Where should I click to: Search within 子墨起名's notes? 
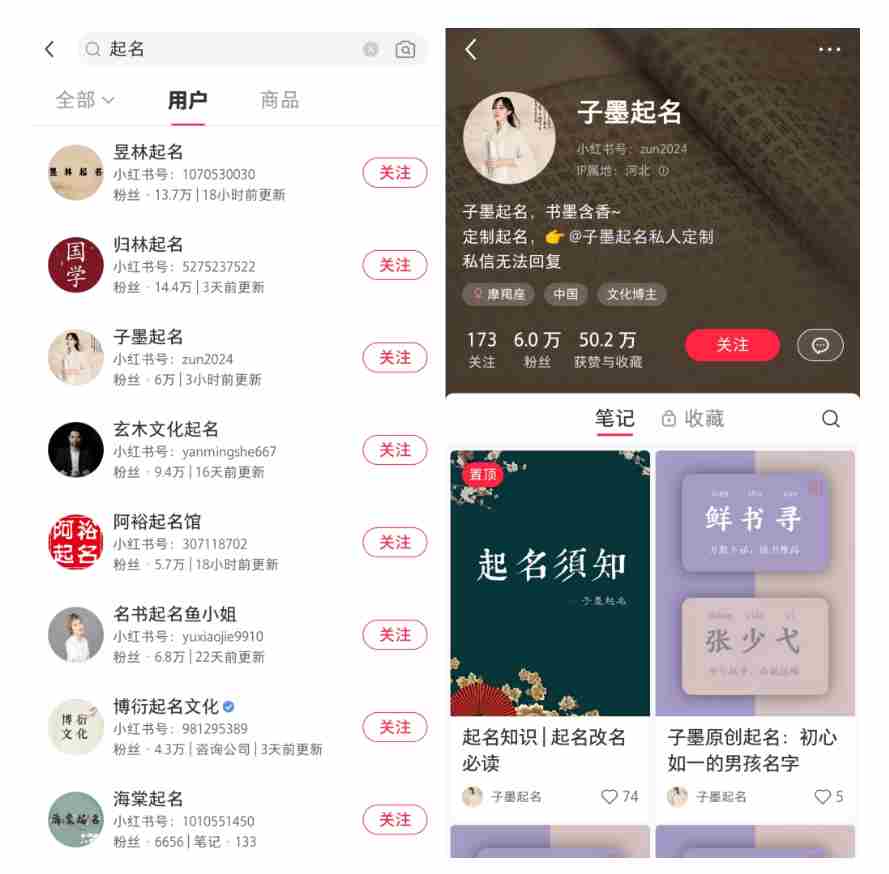(830, 419)
